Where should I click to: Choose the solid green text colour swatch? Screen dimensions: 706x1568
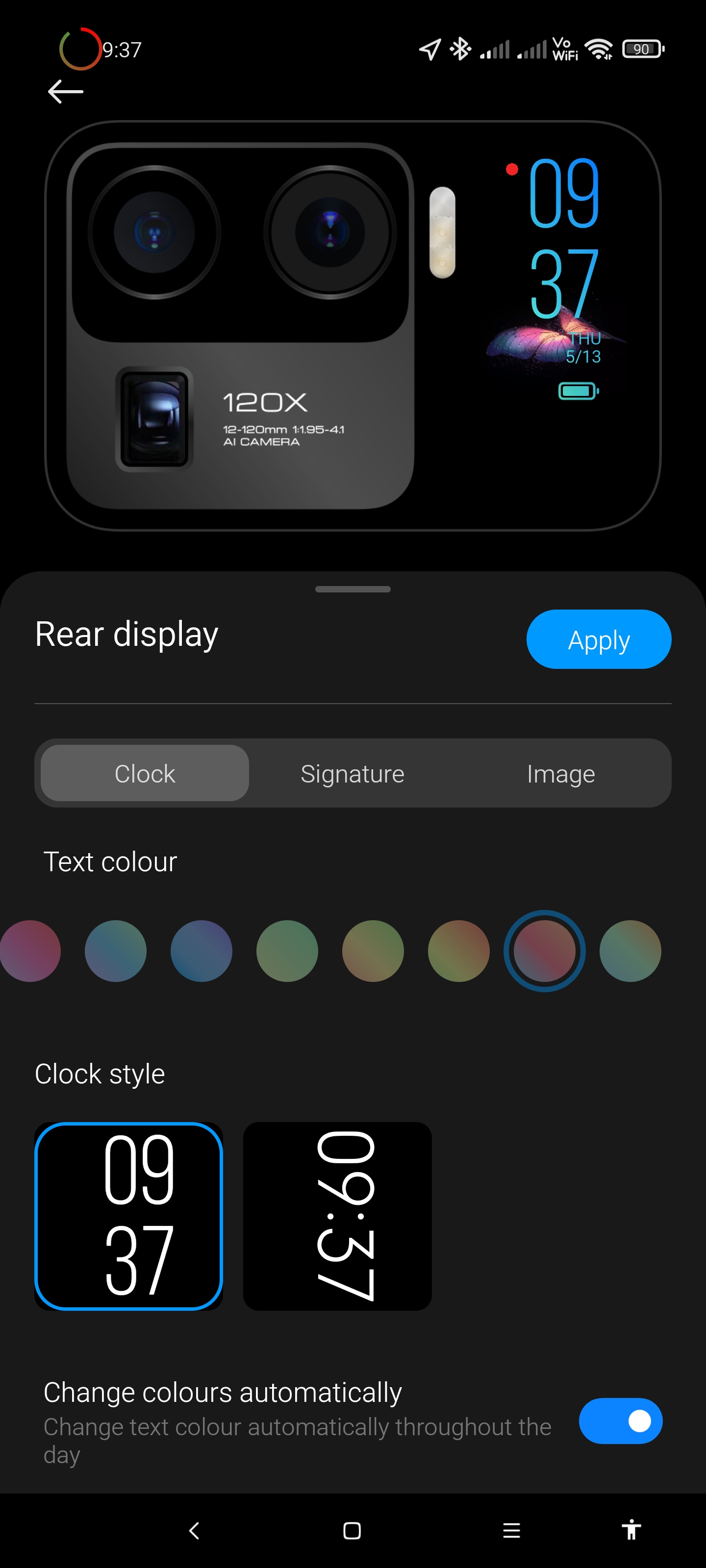coord(287,951)
